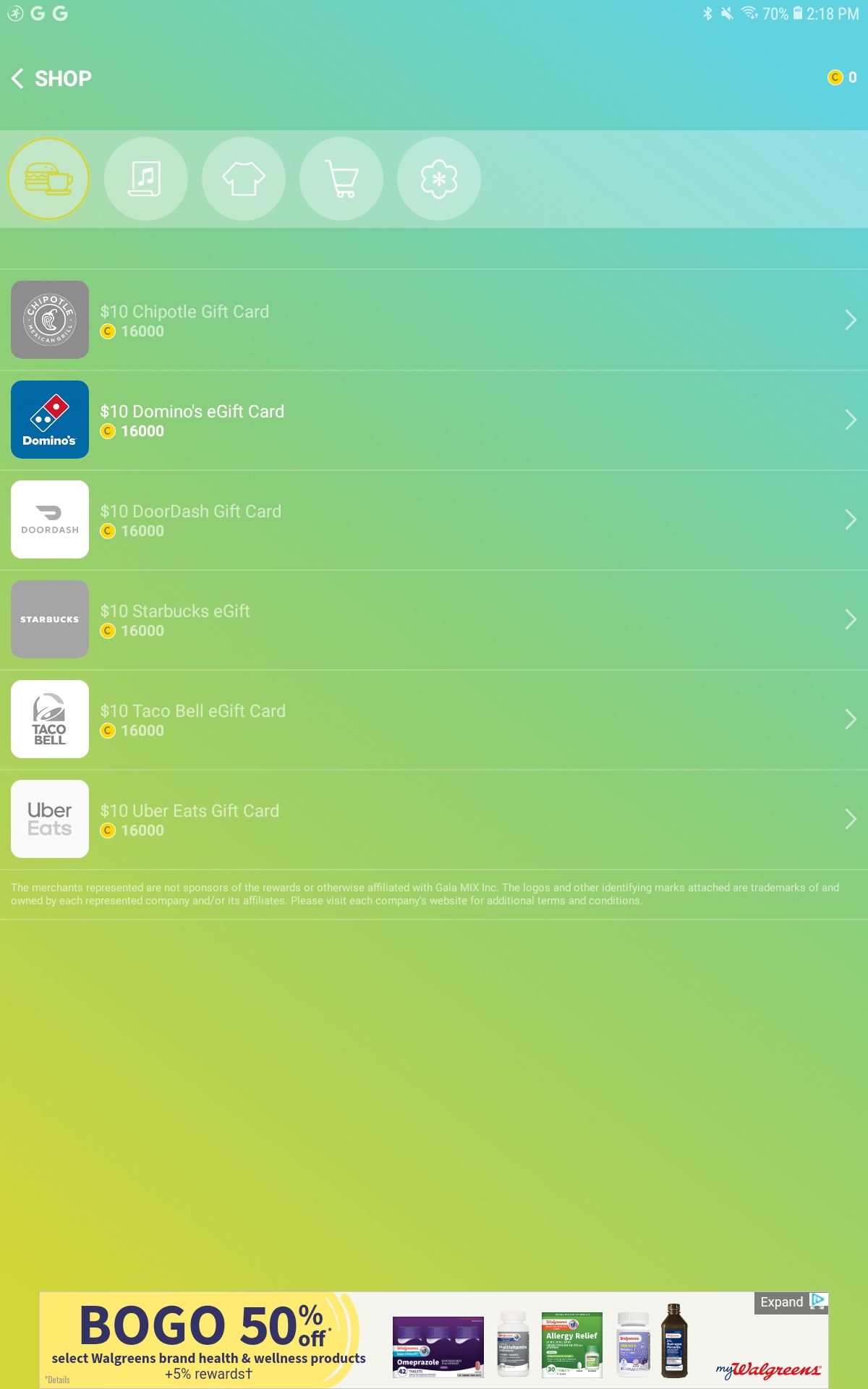Image resolution: width=868 pixels, height=1389 pixels.
Task: Switch to the shopping cart category
Action: [x=341, y=179]
